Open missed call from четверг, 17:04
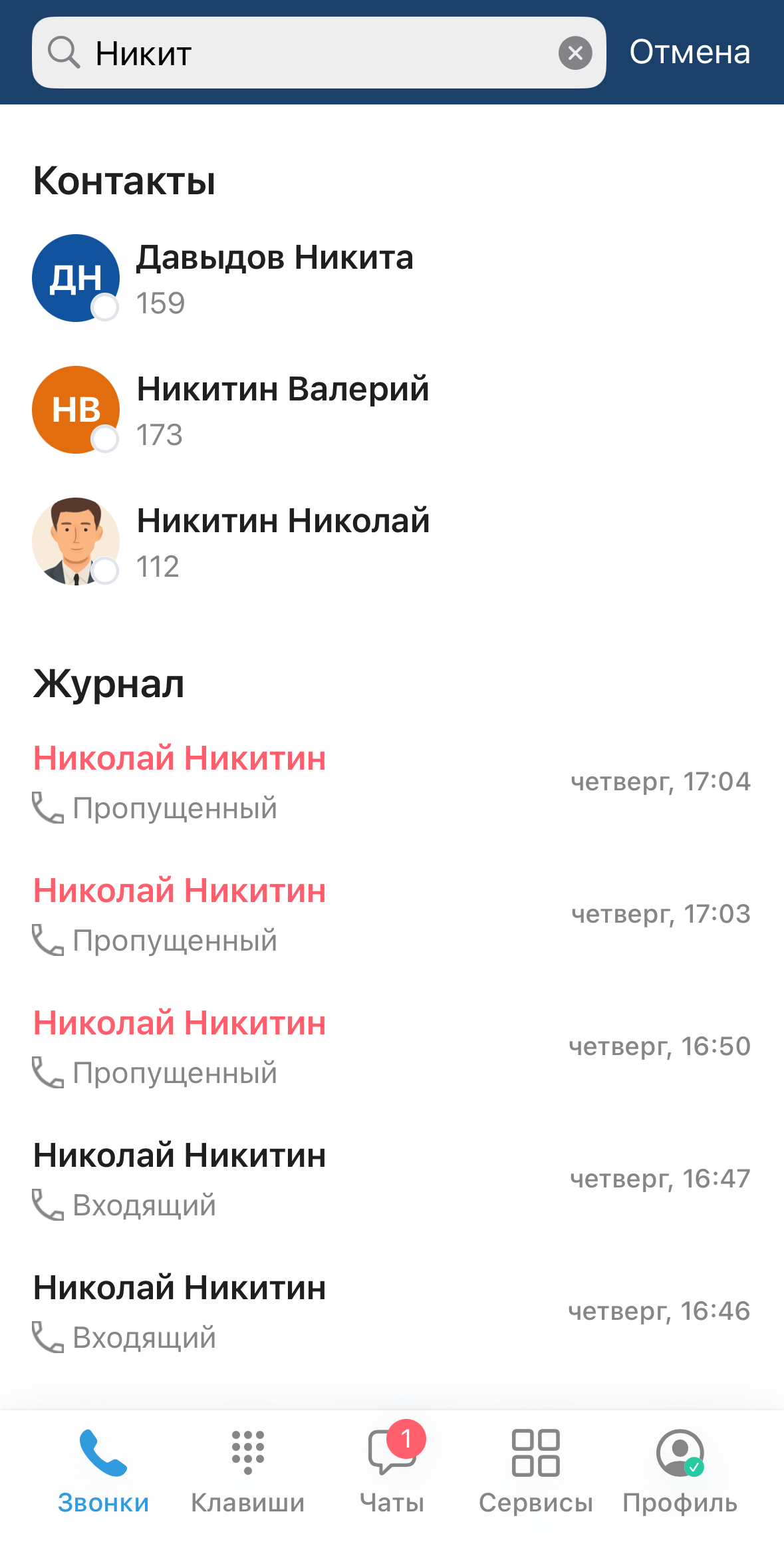The image size is (784, 1554). [x=392, y=782]
